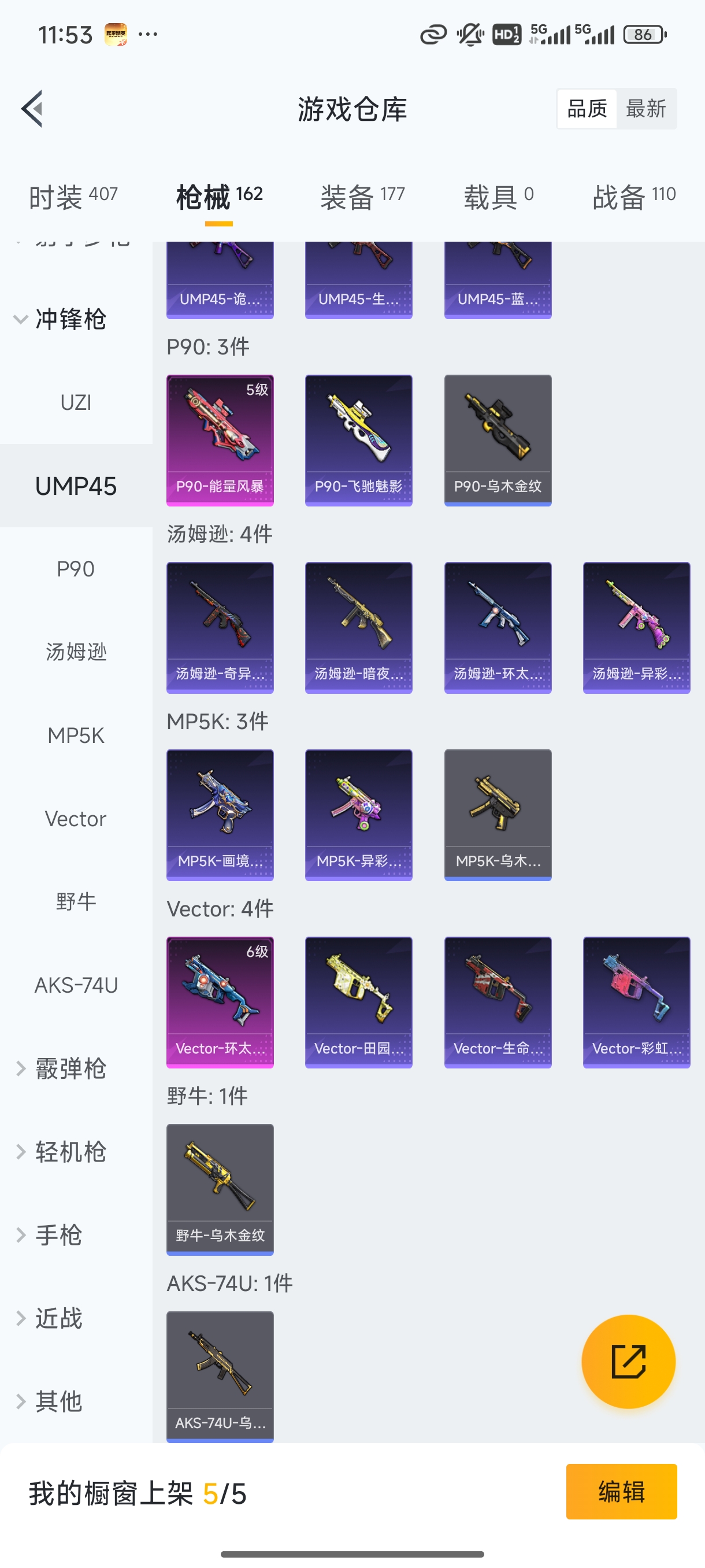Open the MP5K-画境 skin card
Image resolution: width=705 pixels, height=1568 pixels.
220,815
